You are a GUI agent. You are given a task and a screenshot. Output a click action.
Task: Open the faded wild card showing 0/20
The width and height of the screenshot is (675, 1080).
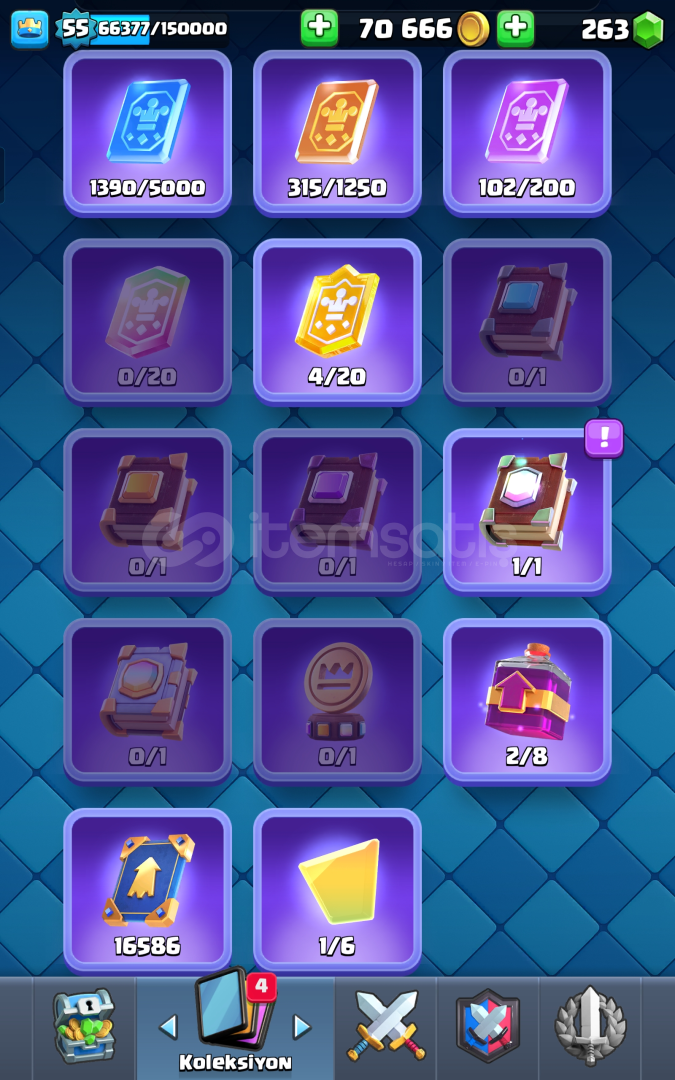tap(148, 320)
